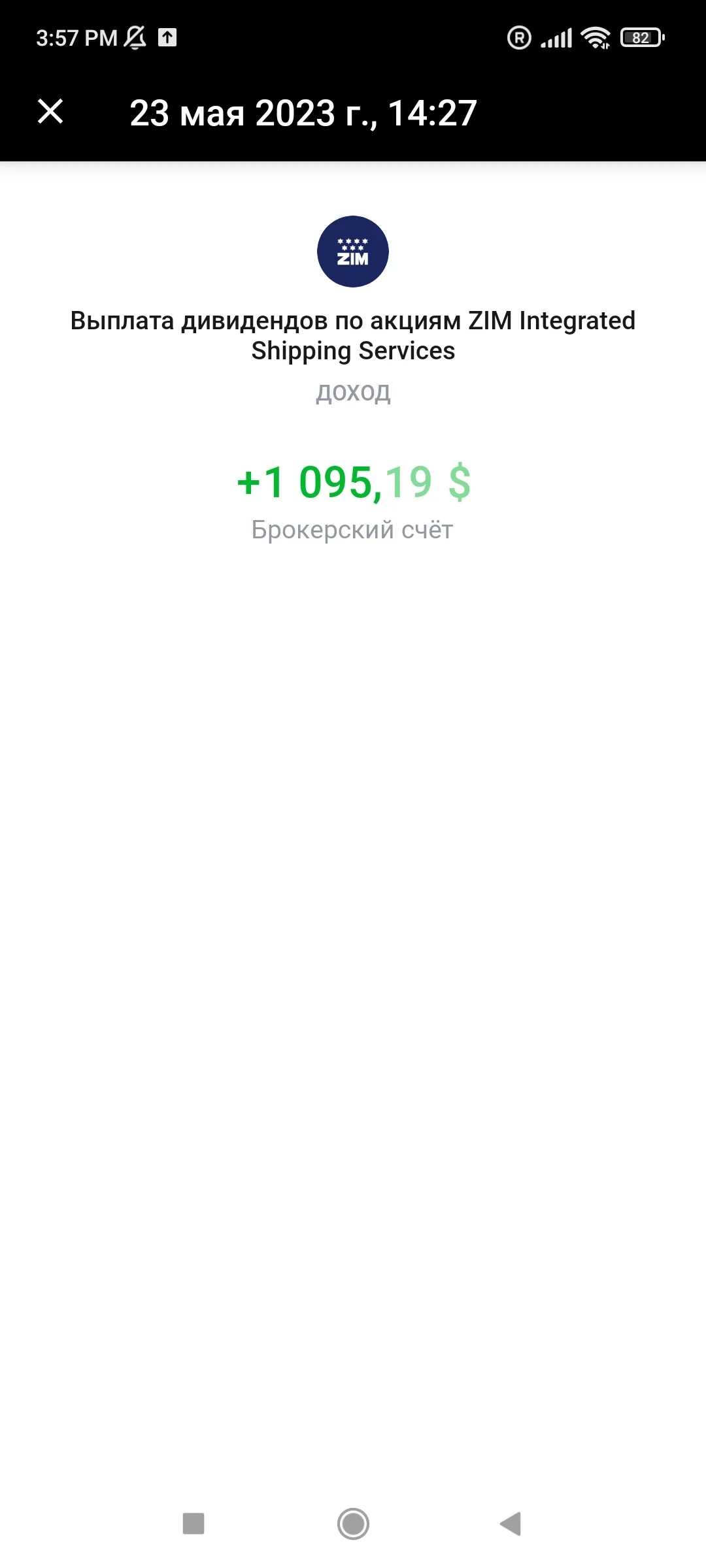Open the recent apps view
The width and height of the screenshot is (706, 1568).
coord(193,1524)
